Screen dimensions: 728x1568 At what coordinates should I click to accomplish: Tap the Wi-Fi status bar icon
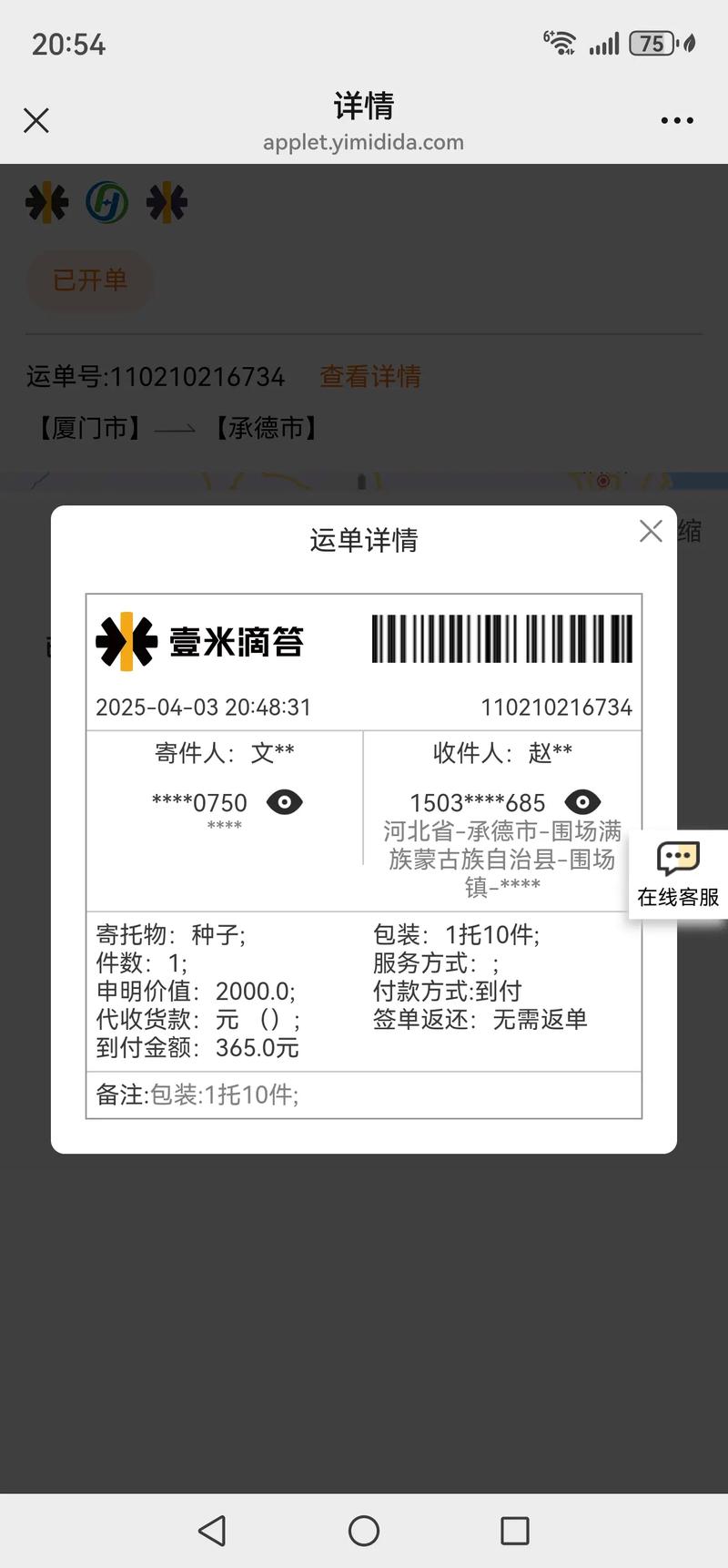coord(561,42)
